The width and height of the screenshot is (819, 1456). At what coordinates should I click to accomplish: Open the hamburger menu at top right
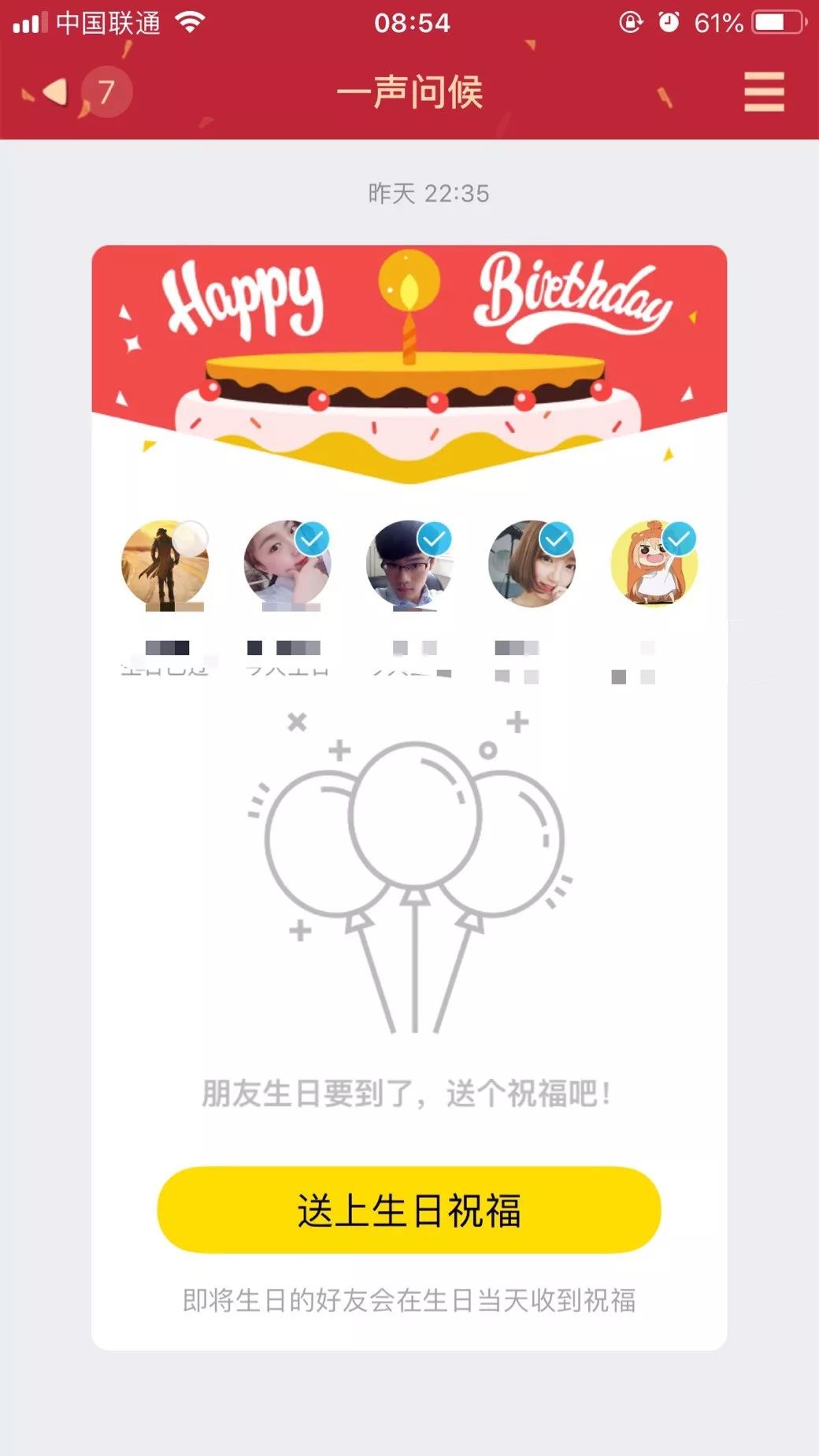pyautogui.click(x=762, y=92)
